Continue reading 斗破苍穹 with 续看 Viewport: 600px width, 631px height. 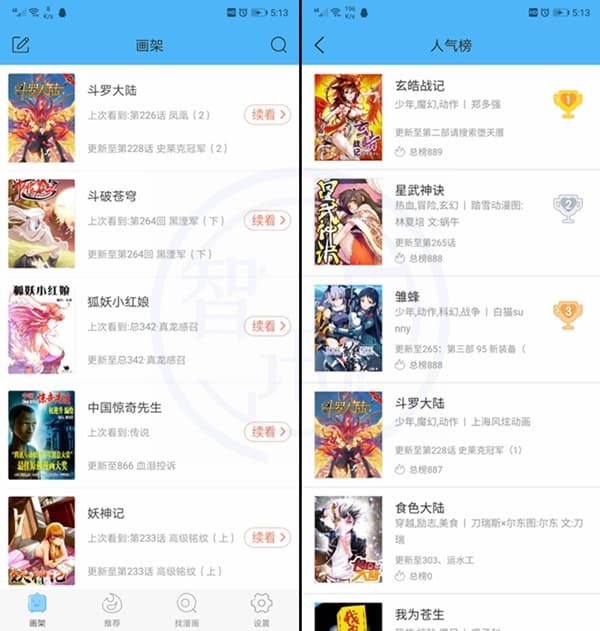pos(267,220)
